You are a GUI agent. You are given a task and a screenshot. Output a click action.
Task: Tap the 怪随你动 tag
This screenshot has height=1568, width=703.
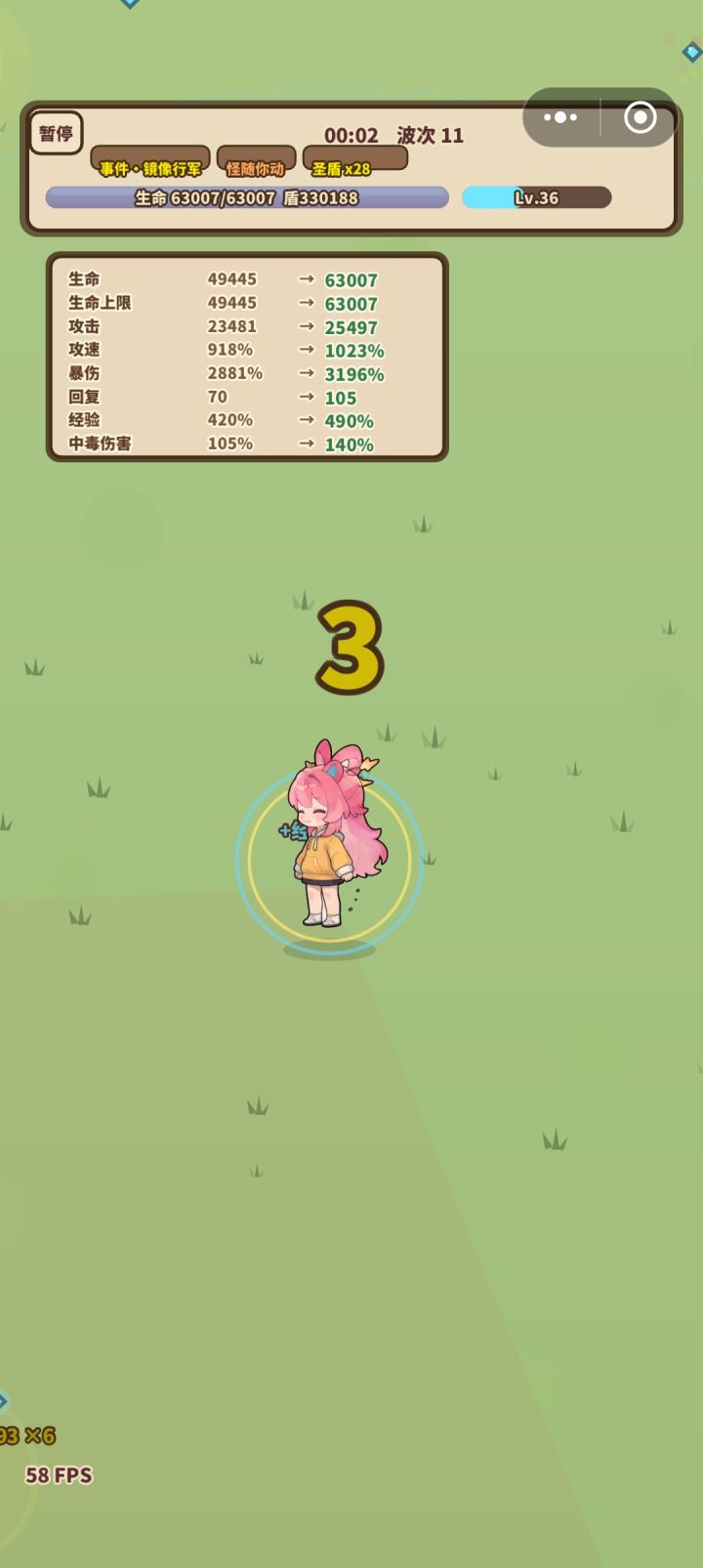pyautogui.click(x=256, y=162)
